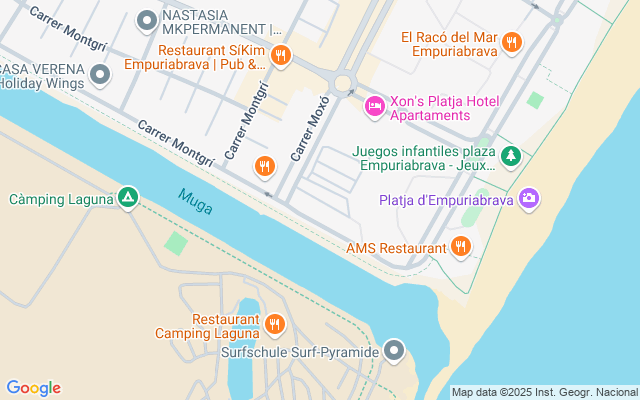640x400 pixels.
Task: Open the Càmping Laguna campsite marker
Action: 127,198
